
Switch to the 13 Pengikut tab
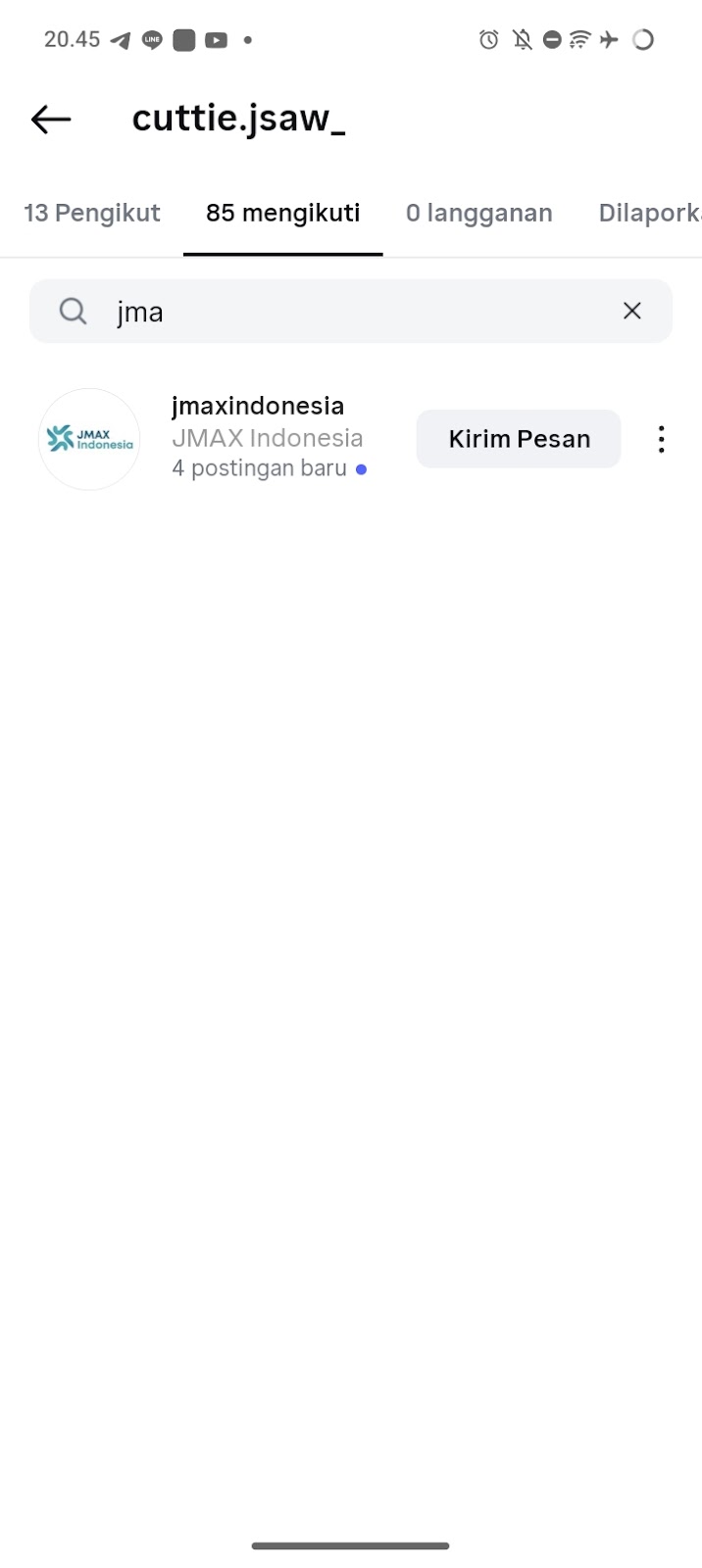92,213
